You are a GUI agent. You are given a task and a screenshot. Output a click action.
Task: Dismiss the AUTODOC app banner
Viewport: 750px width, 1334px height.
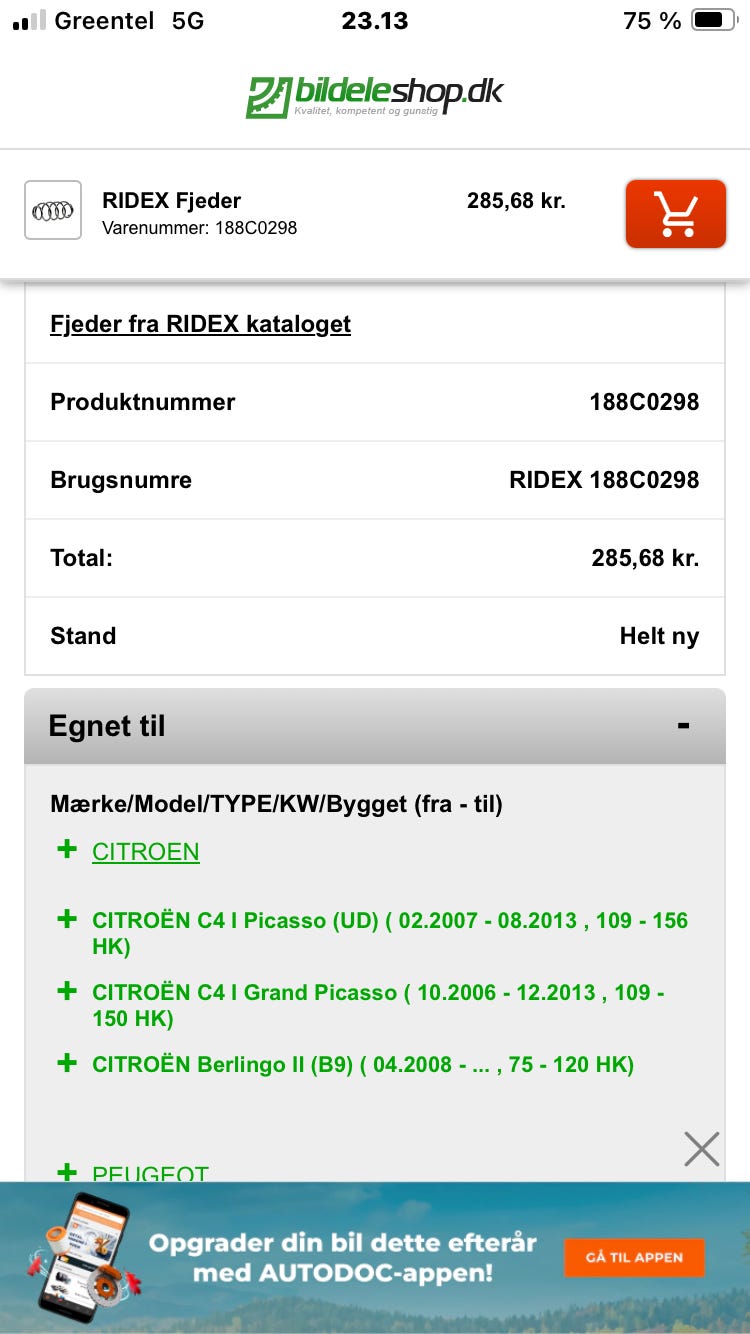[701, 1149]
